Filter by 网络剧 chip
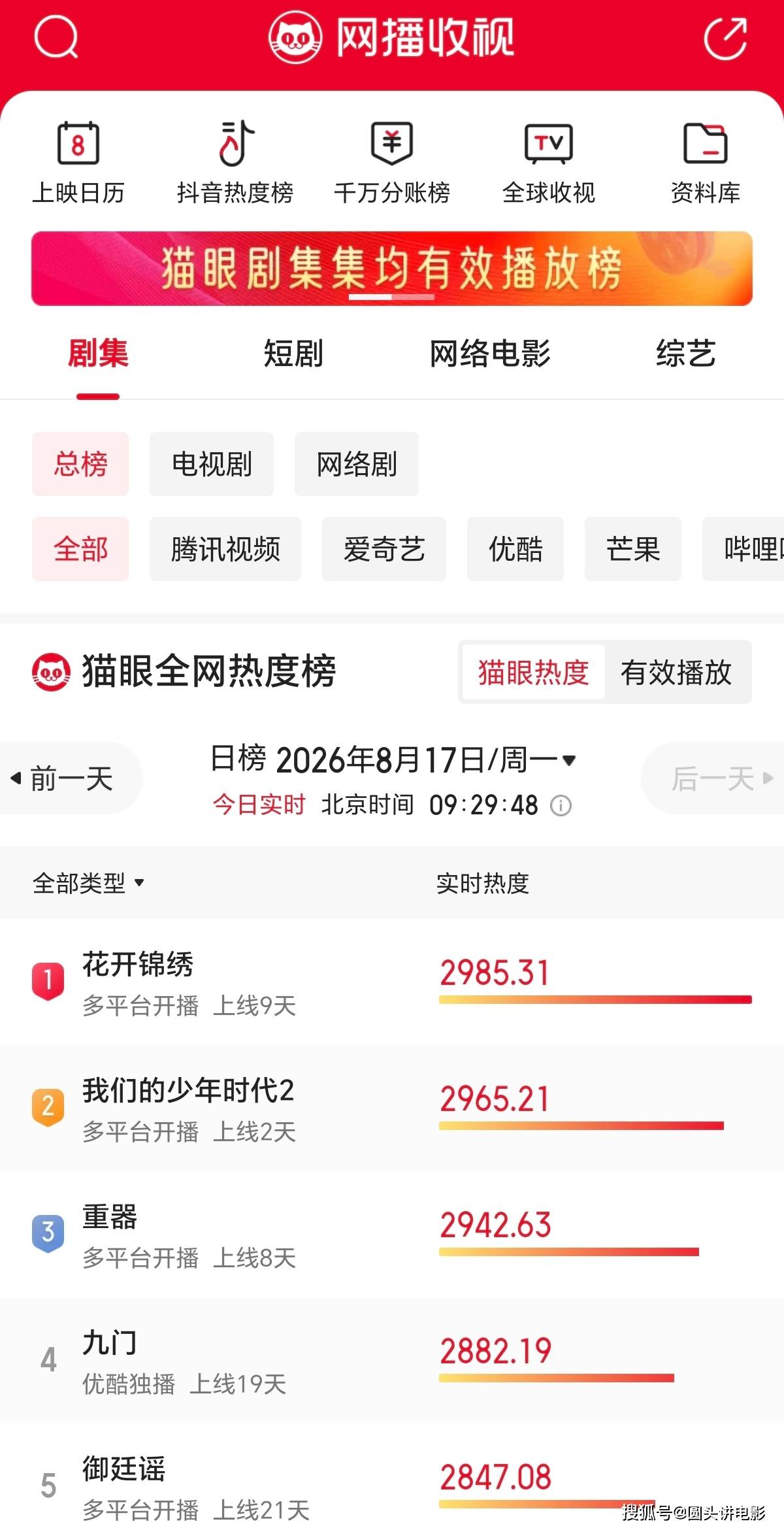The image size is (784, 1530). (x=357, y=464)
